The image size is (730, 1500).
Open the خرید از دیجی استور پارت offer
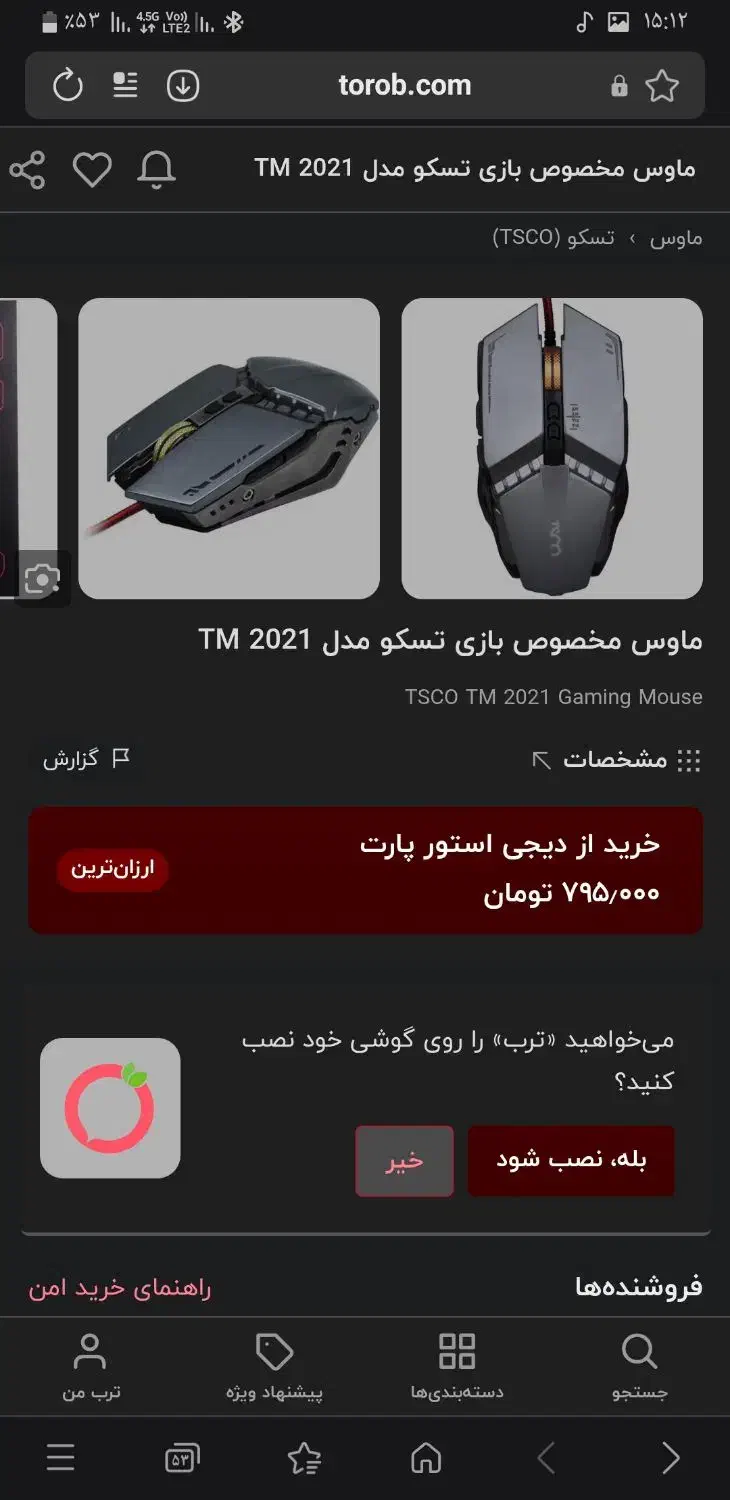[365, 870]
